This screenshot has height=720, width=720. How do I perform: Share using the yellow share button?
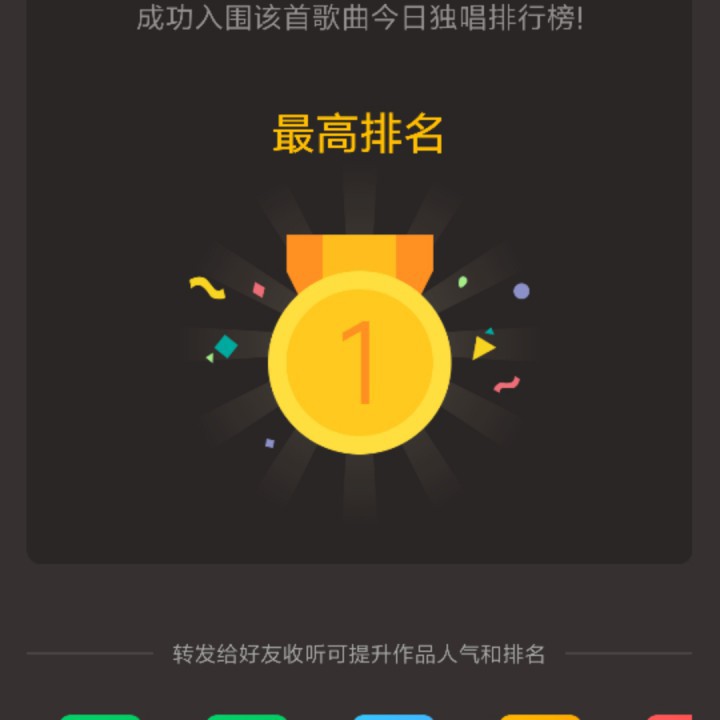tap(540, 716)
